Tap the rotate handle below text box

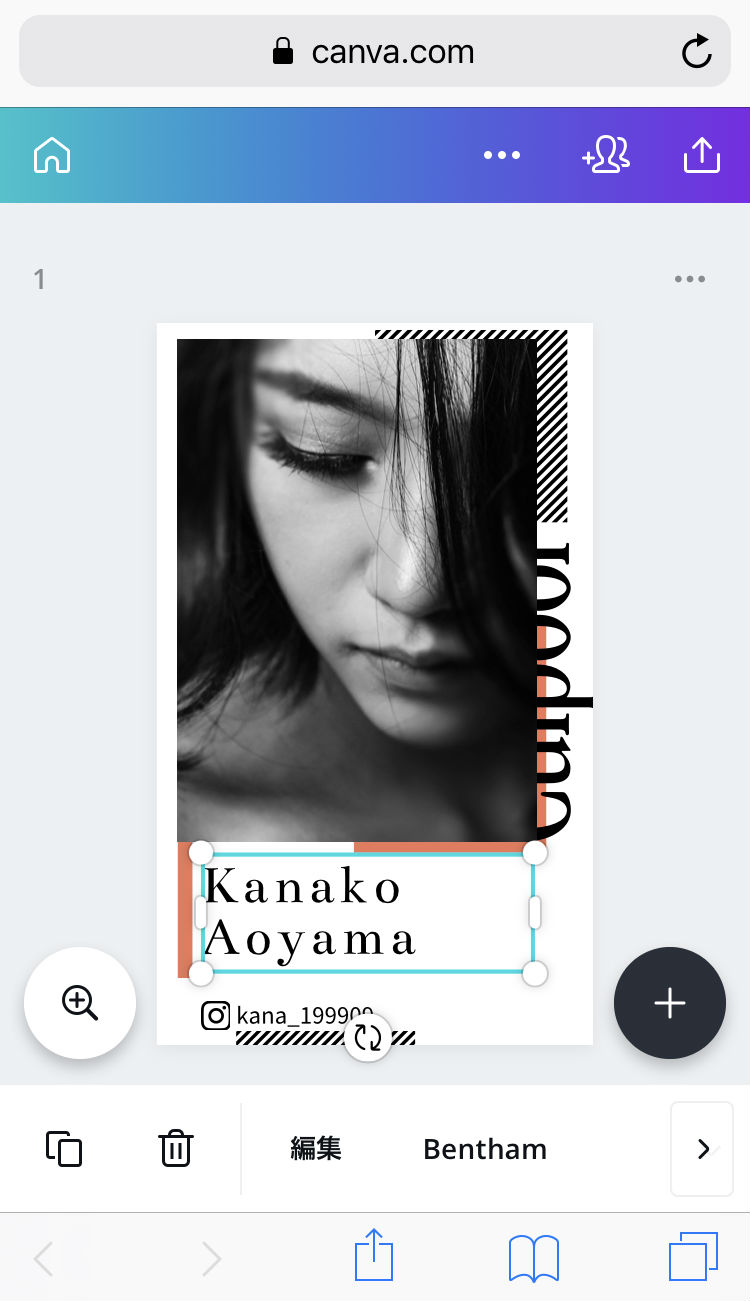368,1037
